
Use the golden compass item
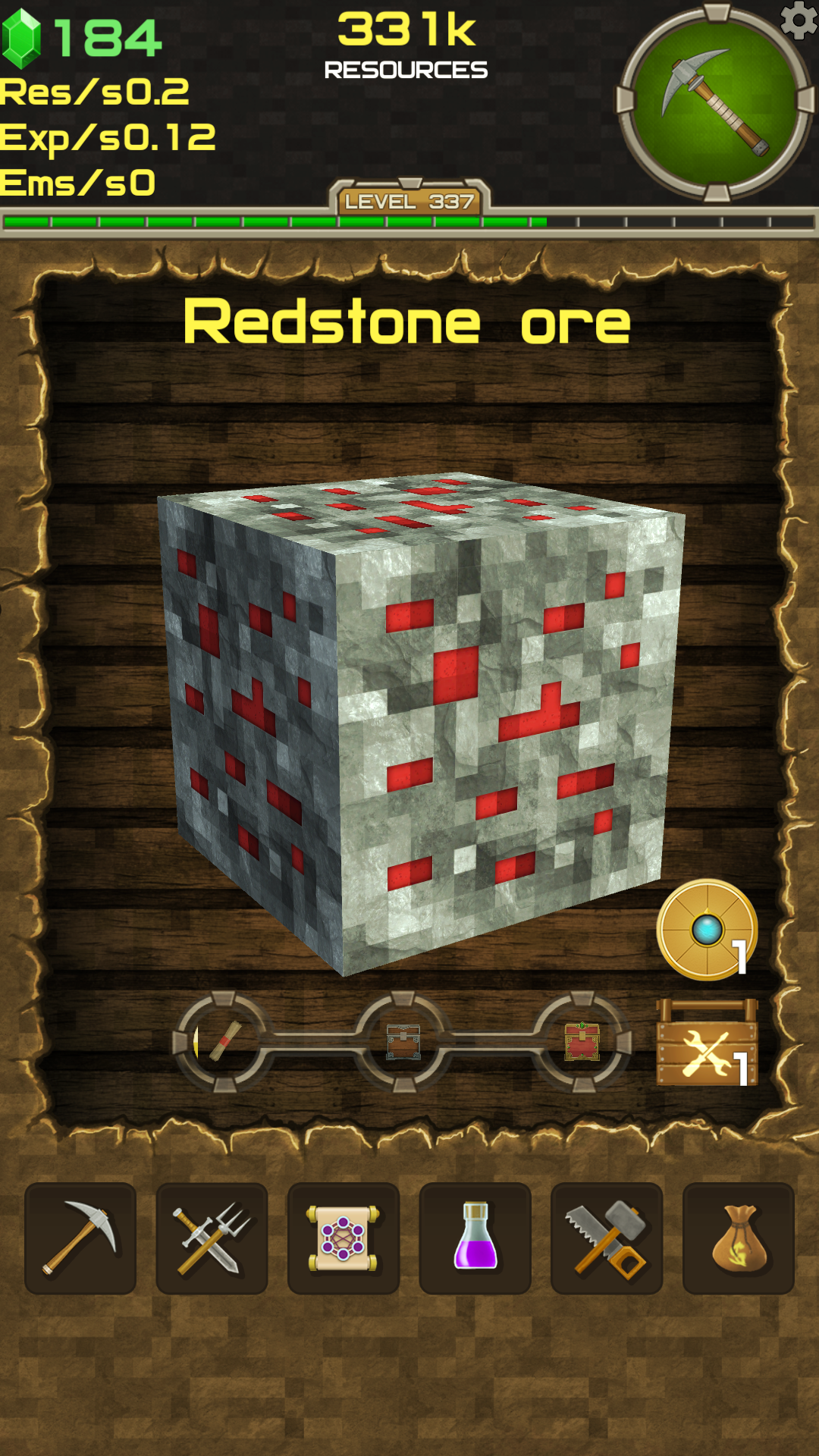click(x=707, y=930)
